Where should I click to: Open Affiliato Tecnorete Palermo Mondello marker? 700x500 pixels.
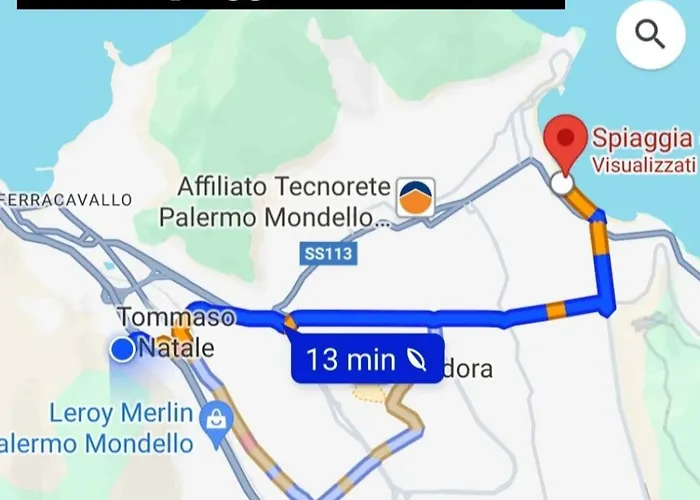(416, 197)
